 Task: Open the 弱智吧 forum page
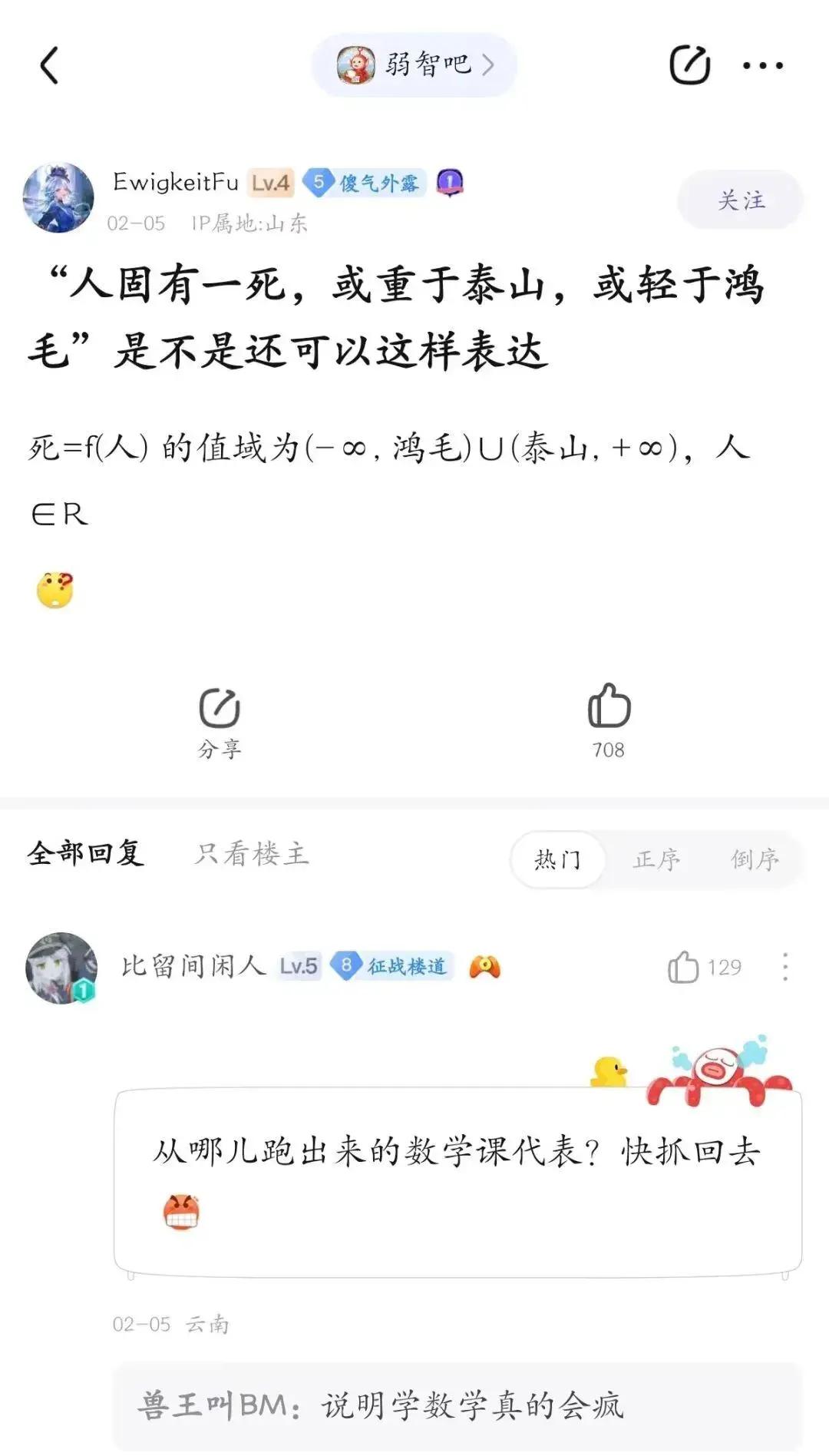pos(414,65)
